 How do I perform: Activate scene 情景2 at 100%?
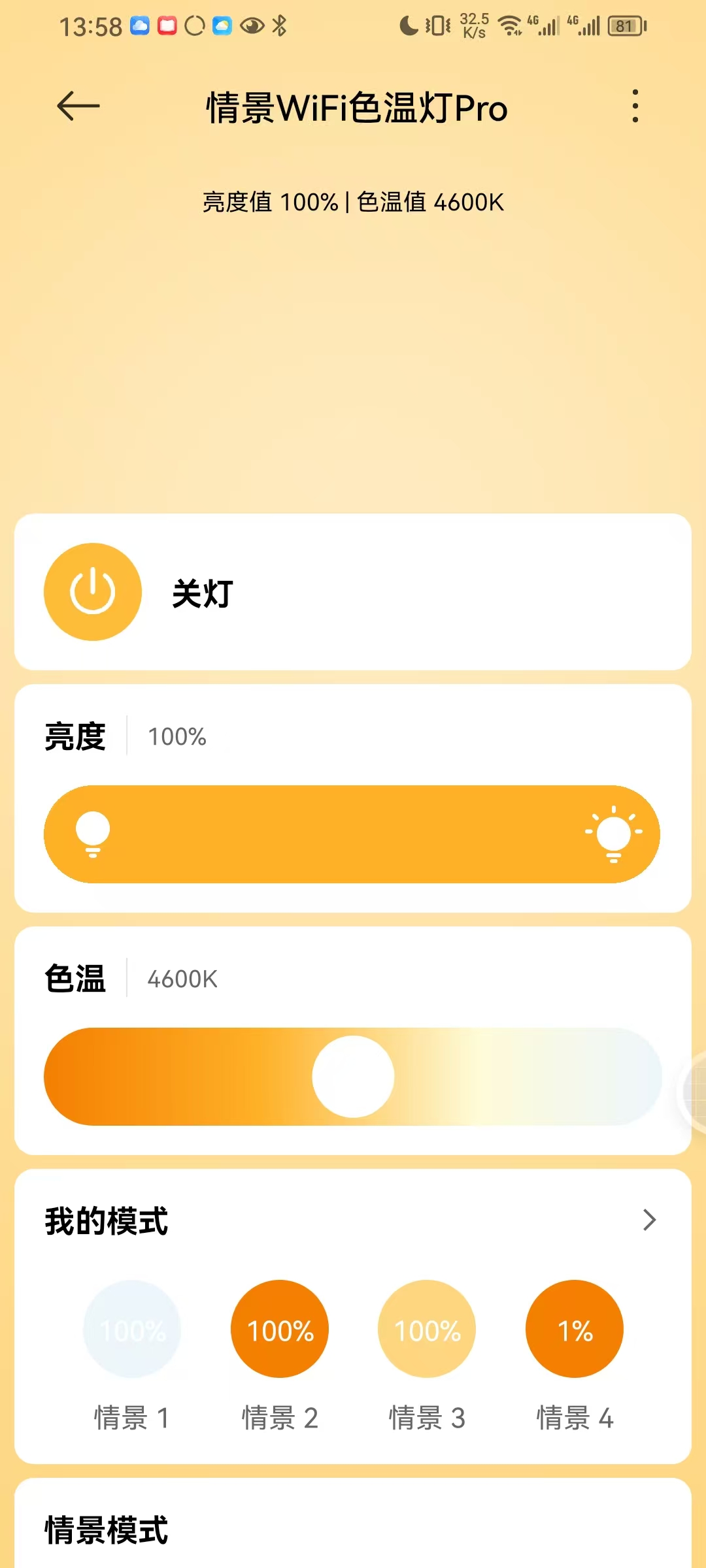click(x=279, y=1330)
